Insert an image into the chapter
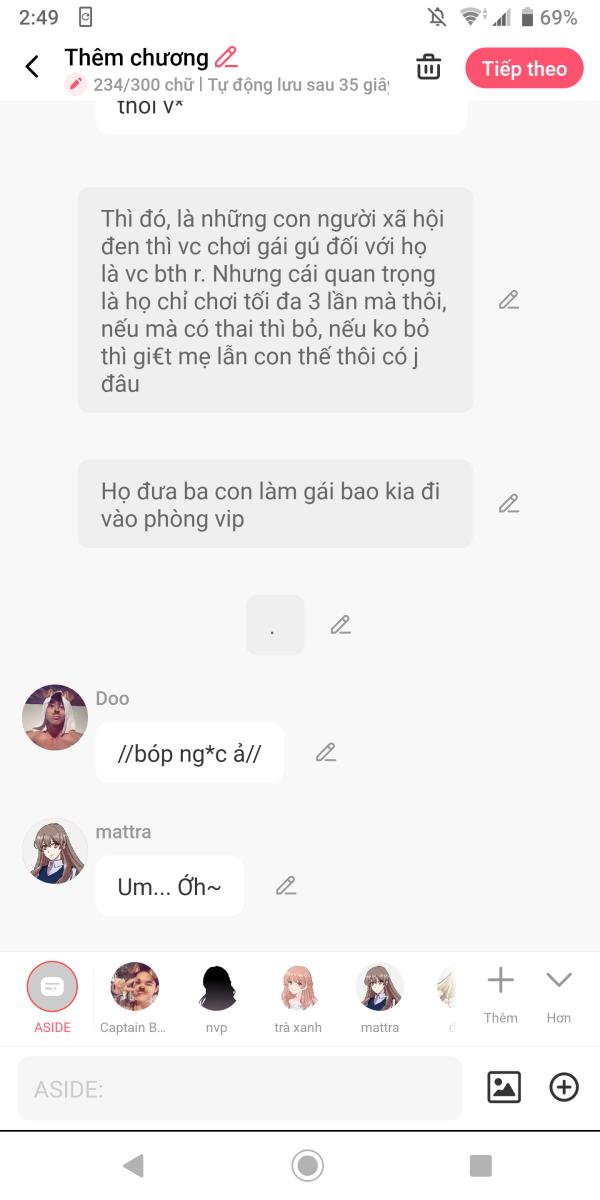 (504, 1087)
